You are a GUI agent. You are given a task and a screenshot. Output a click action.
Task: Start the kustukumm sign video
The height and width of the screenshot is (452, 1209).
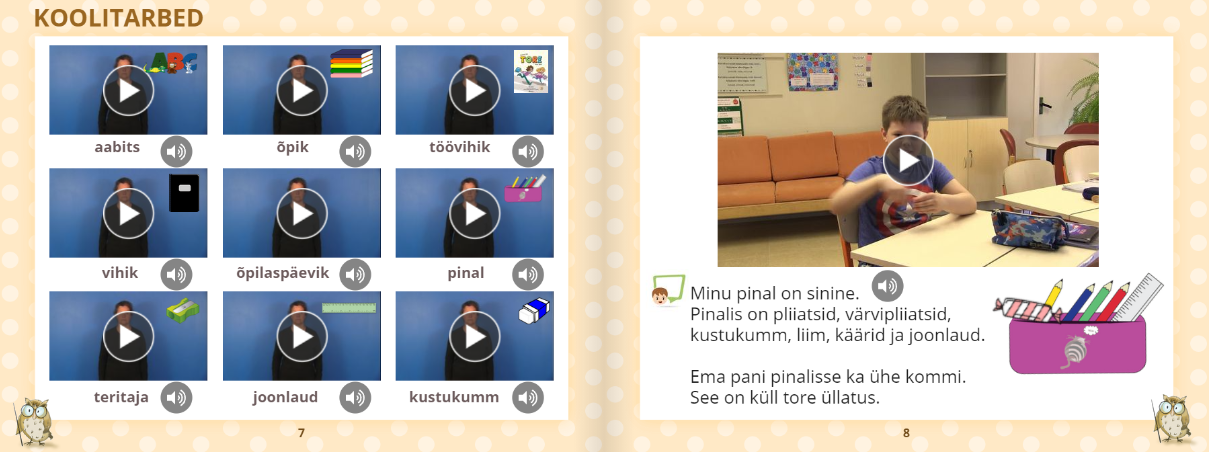coord(475,337)
